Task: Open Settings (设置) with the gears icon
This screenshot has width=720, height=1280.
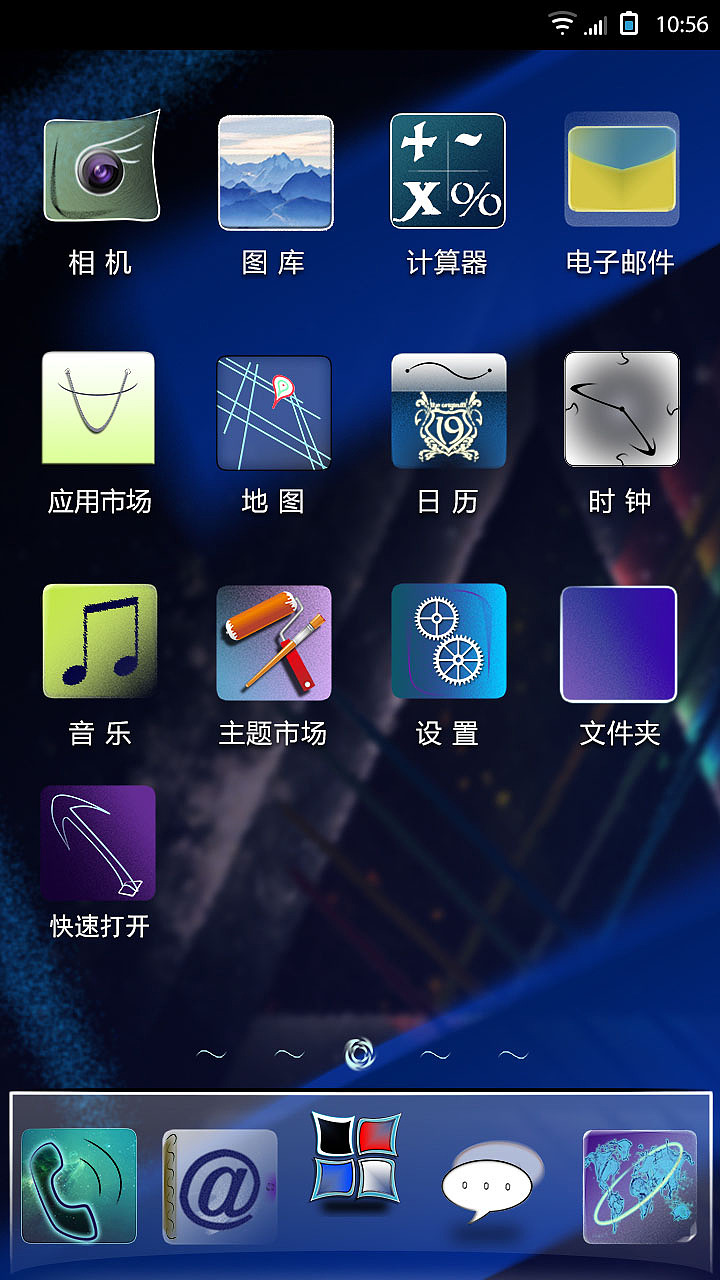Action: [448, 643]
